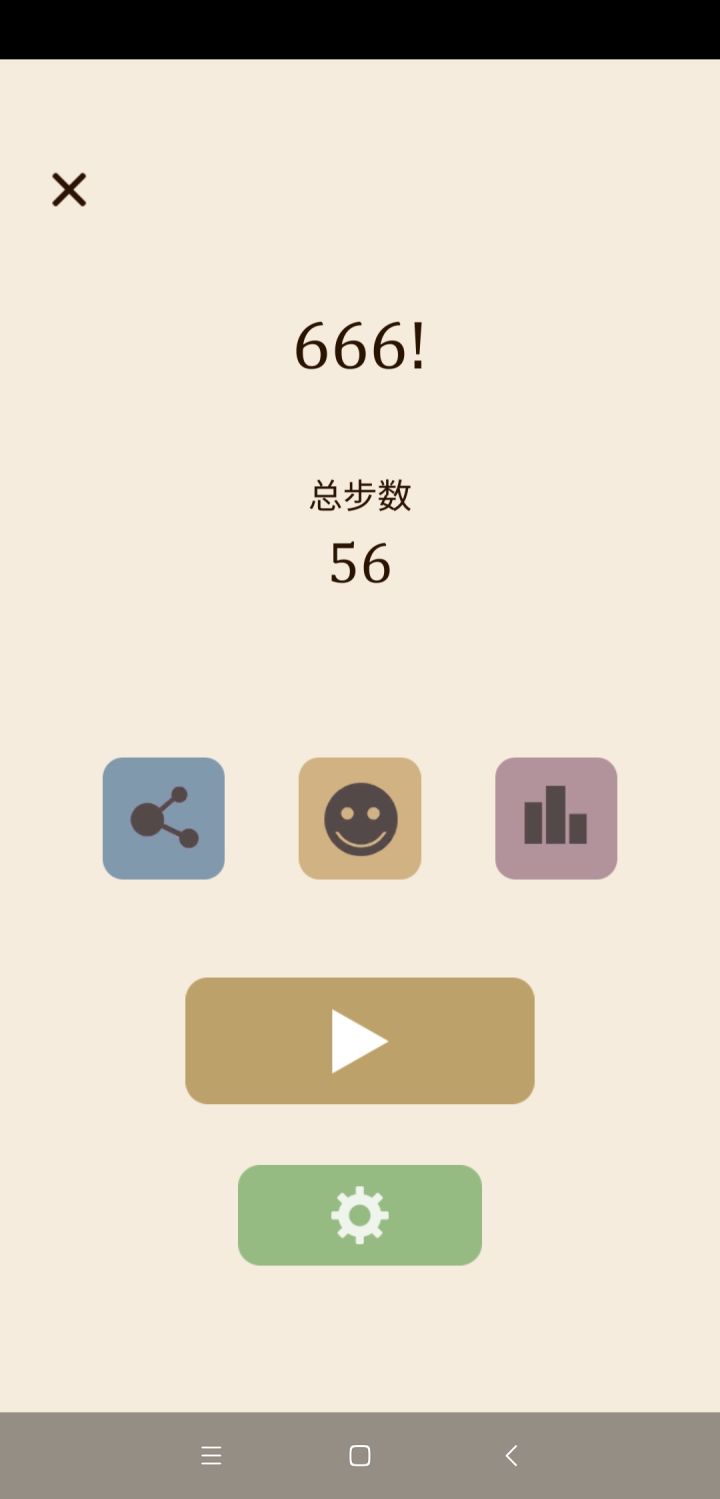The image size is (720, 1499).
Task: Open recent apps from the navigation bar
Action: coord(211,1455)
